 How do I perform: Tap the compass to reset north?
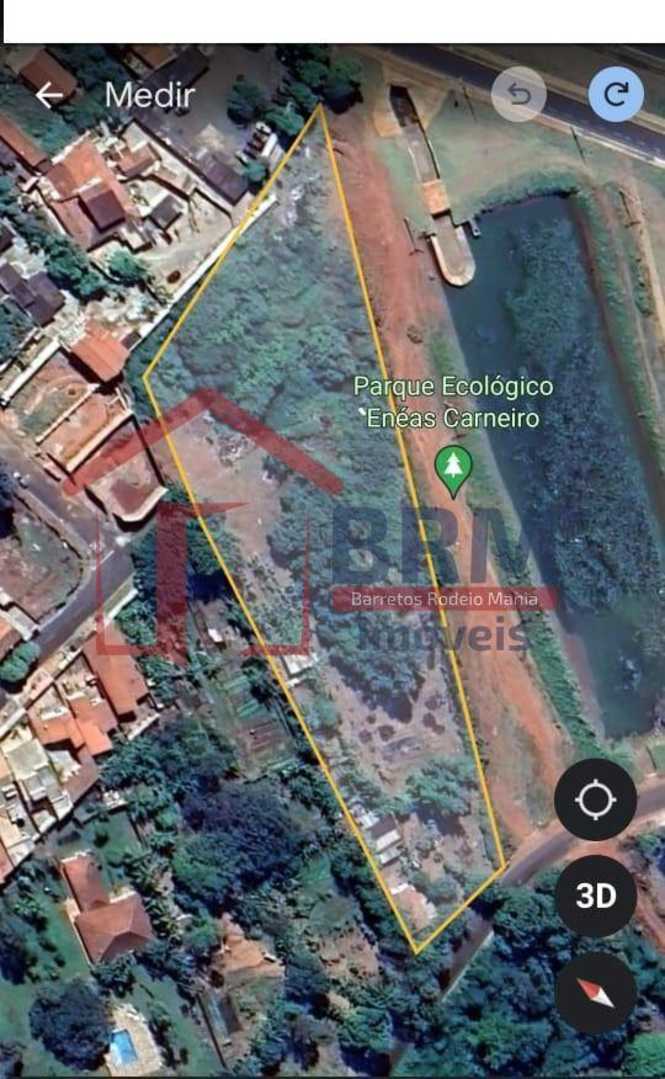pos(596,992)
